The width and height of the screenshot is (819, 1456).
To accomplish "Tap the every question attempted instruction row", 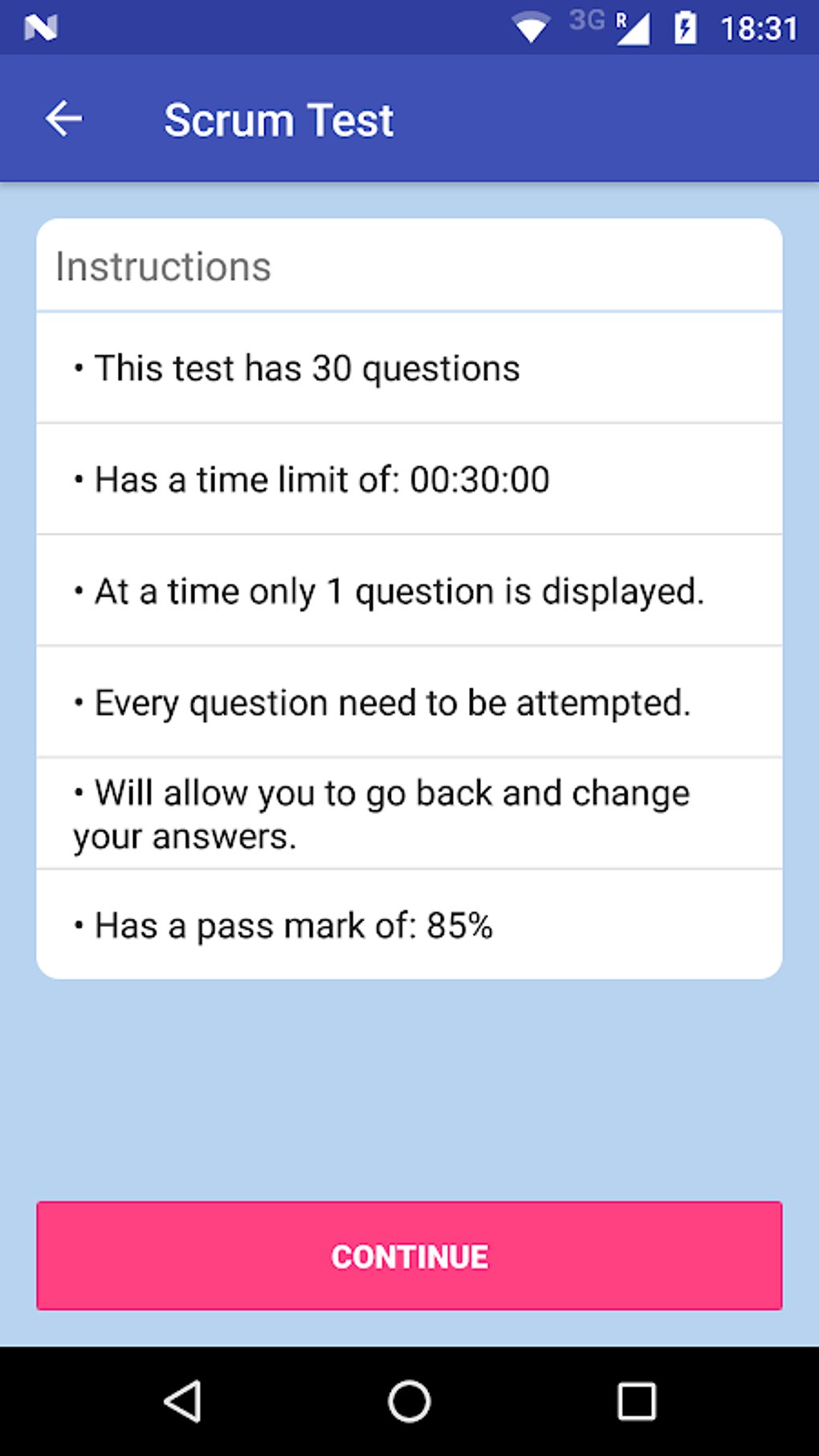I will (x=409, y=702).
